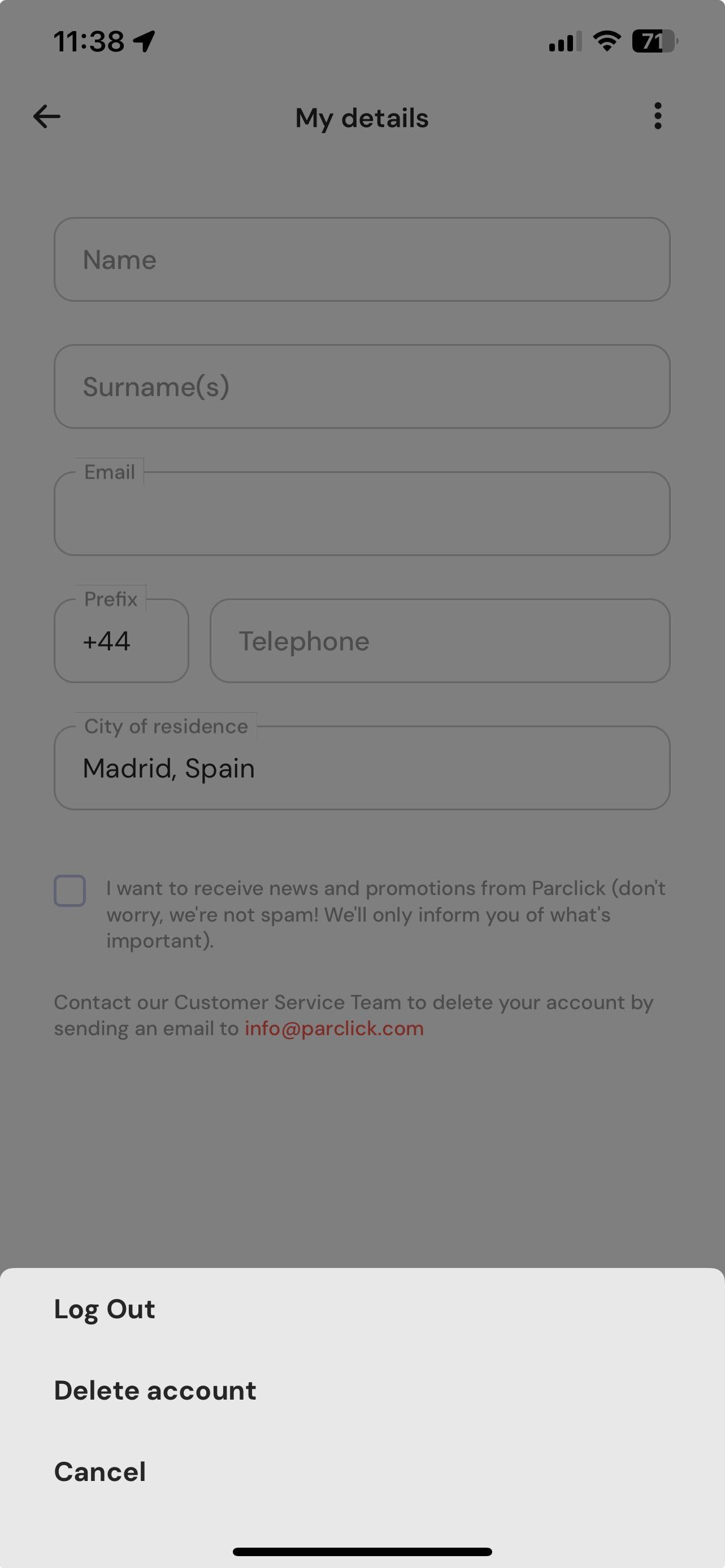Choose Delete account option
Image resolution: width=725 pixels, height=1568 pixels.
tap(155, 1391)
